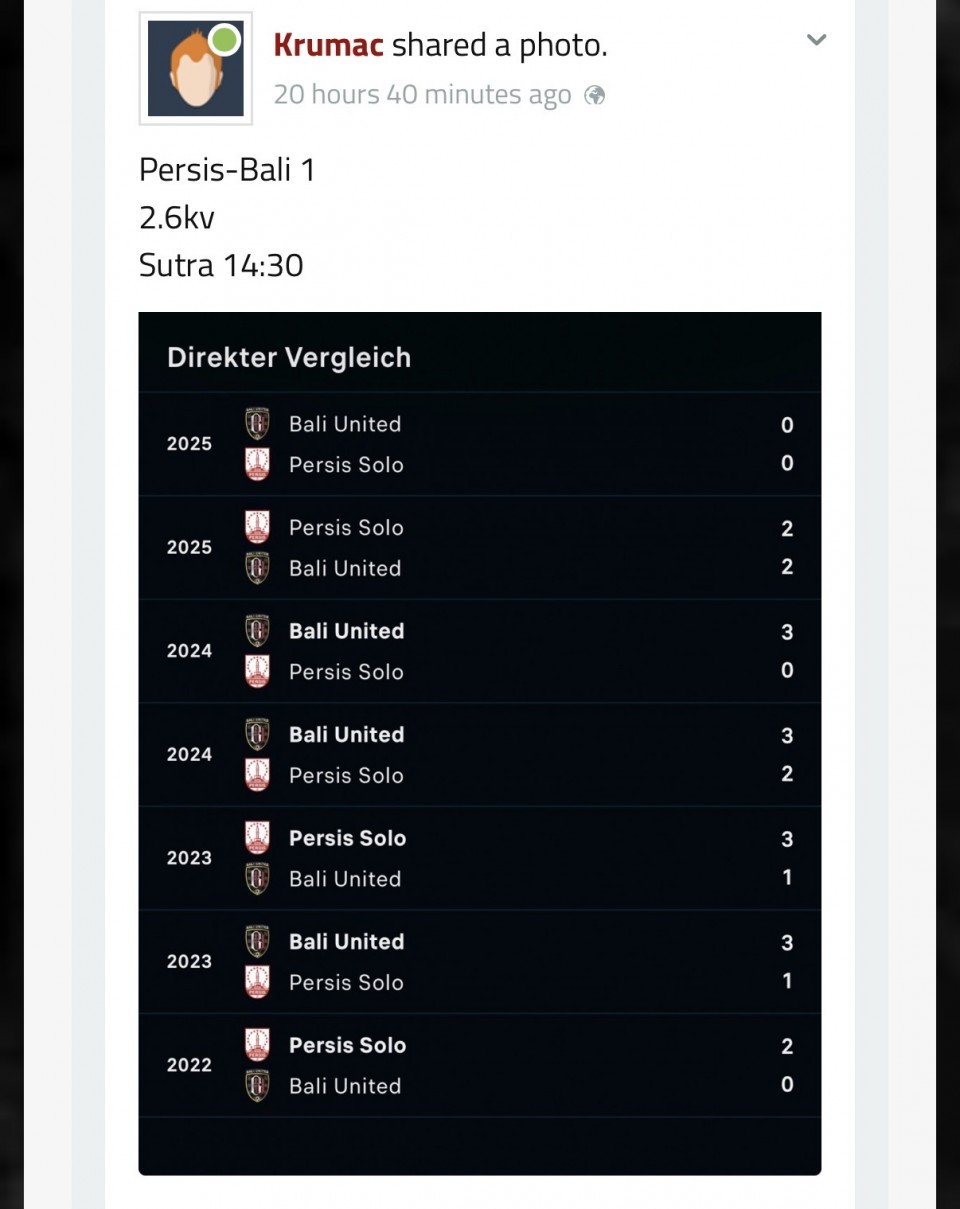
Task: Open the shared Direkter Vergleich photo
Action: tap(480, 742)
